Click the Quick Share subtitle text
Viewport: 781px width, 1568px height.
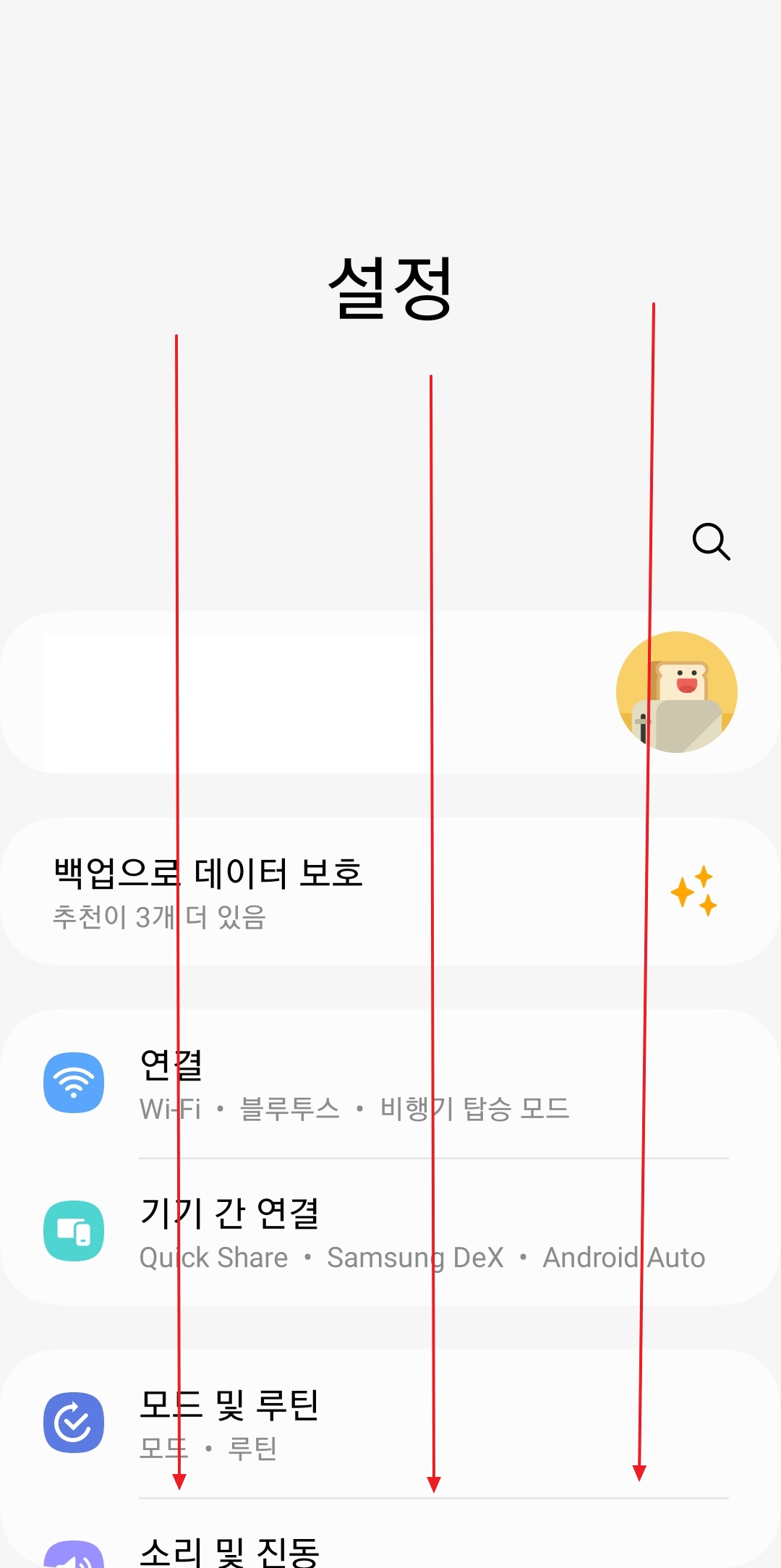click(214, 1258)
